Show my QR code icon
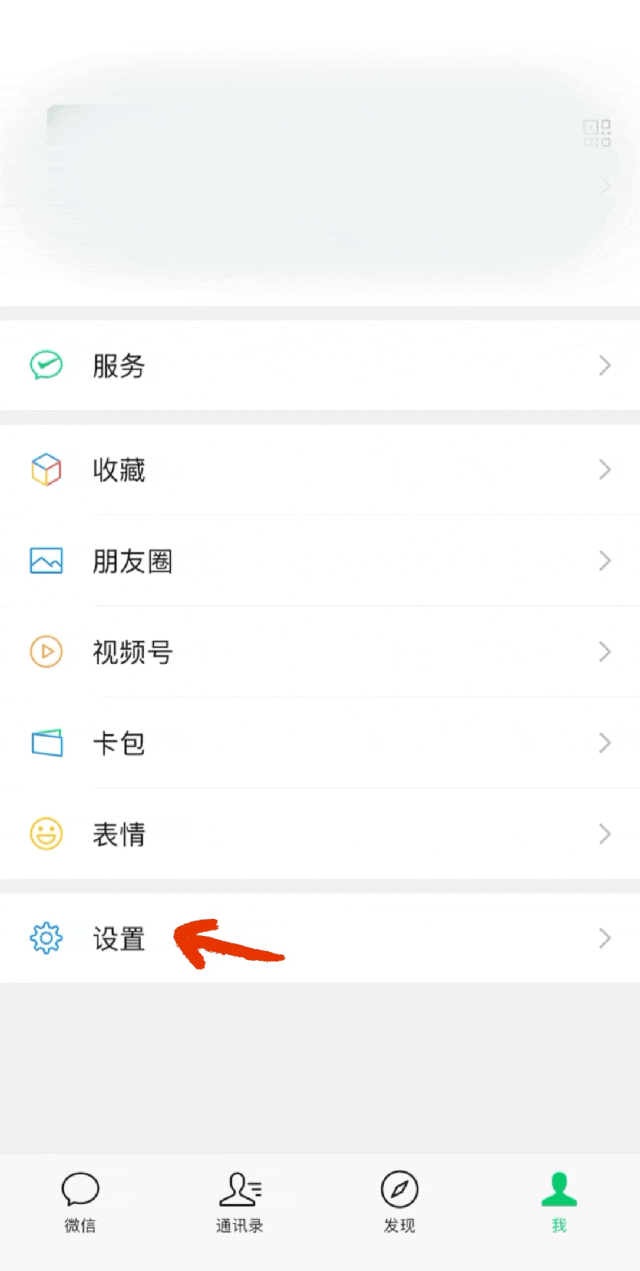Viewport: 640px width, 1271px height. 597,134
